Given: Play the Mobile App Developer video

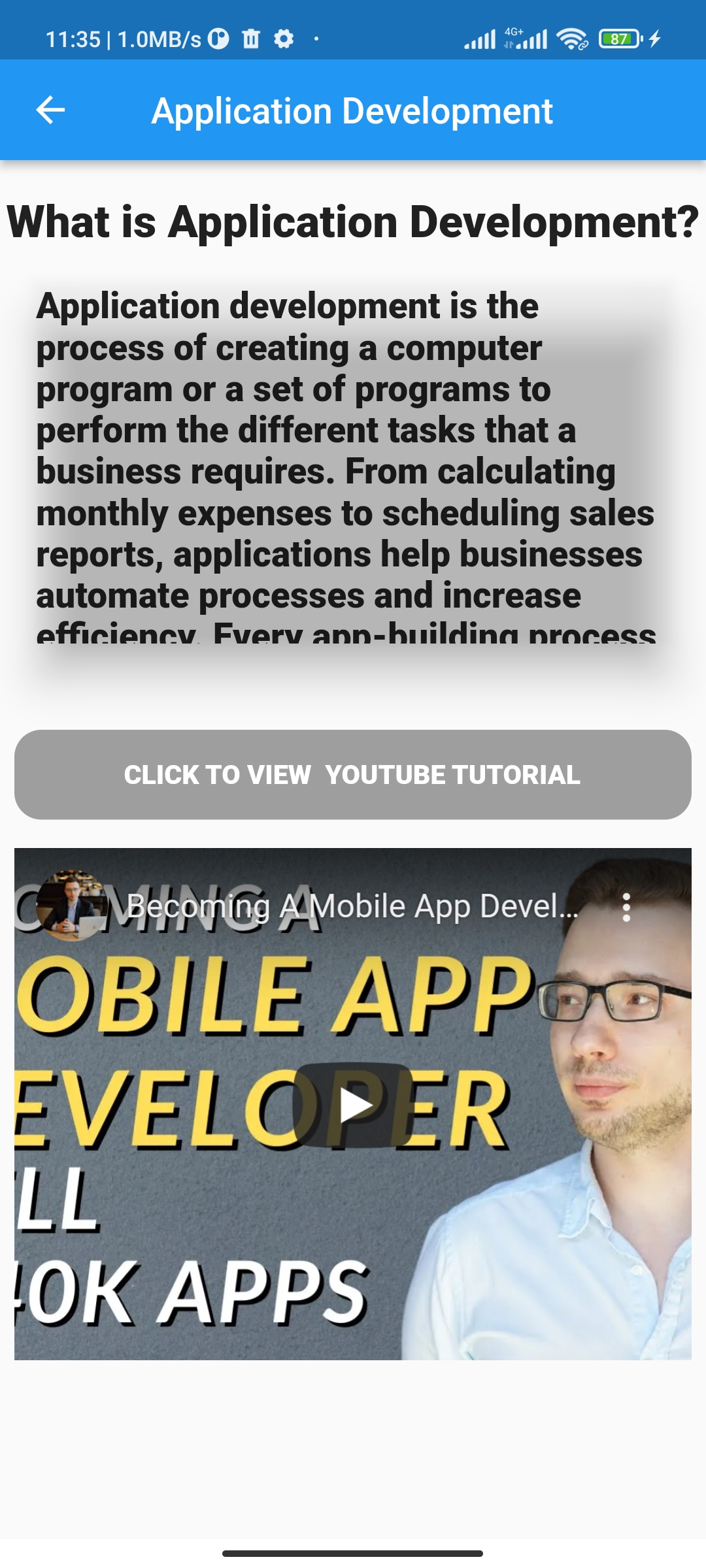Looking at the screenshot, I should [x=355, y=1105].
